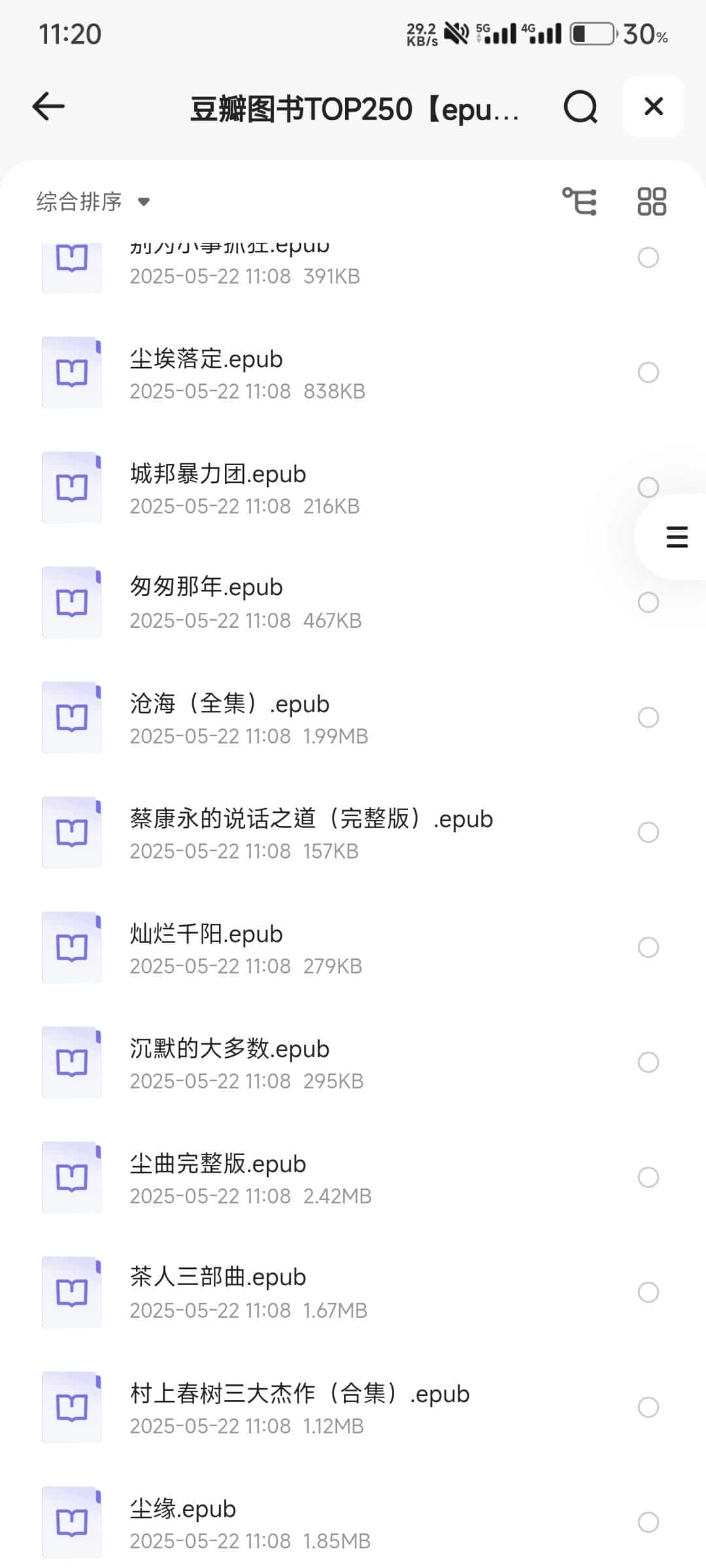This screenshot has height=1568, width=706.
Task: Switch to grid view layout
Action: tap(652, 201)
